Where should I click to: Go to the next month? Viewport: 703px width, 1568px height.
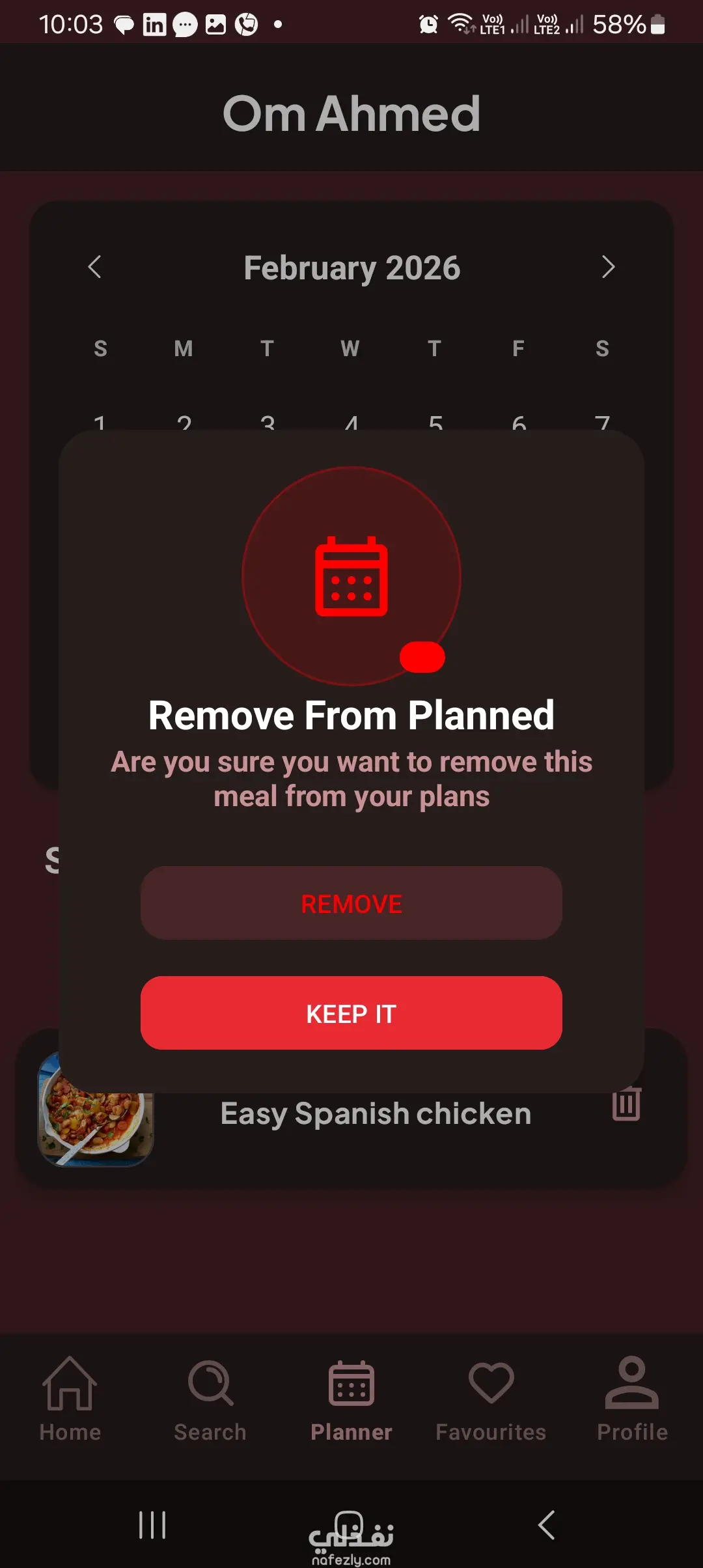click(608, 267)
